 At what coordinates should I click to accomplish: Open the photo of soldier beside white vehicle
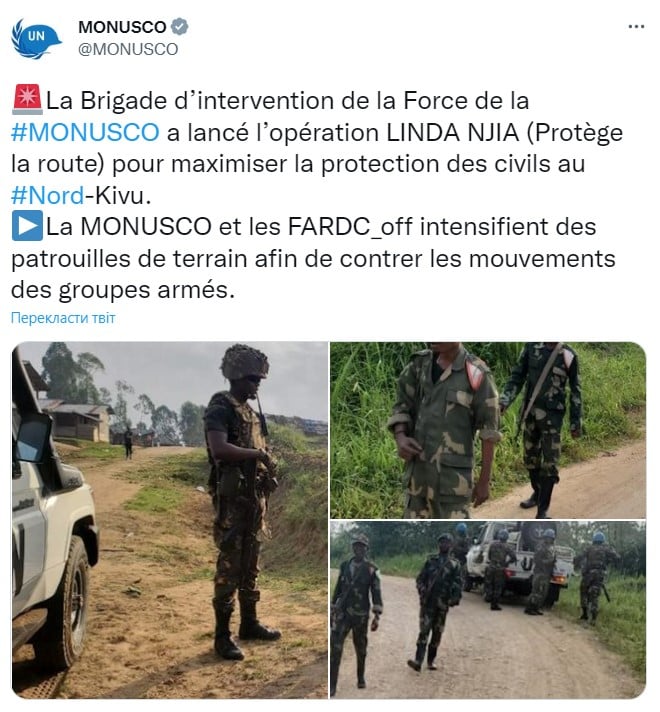click(x=170, y=520)
